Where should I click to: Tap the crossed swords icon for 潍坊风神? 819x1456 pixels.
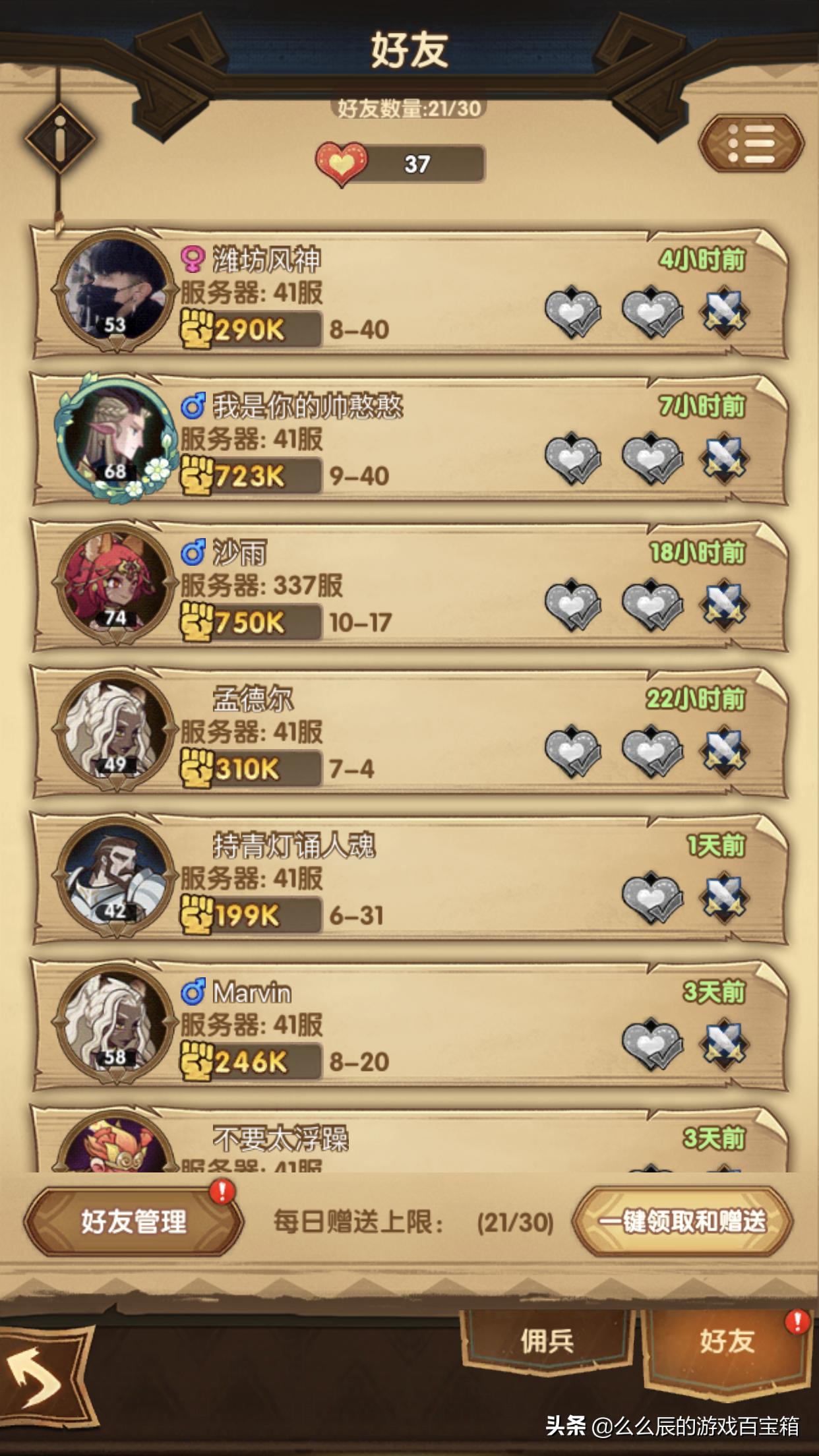tap(724, 312)
